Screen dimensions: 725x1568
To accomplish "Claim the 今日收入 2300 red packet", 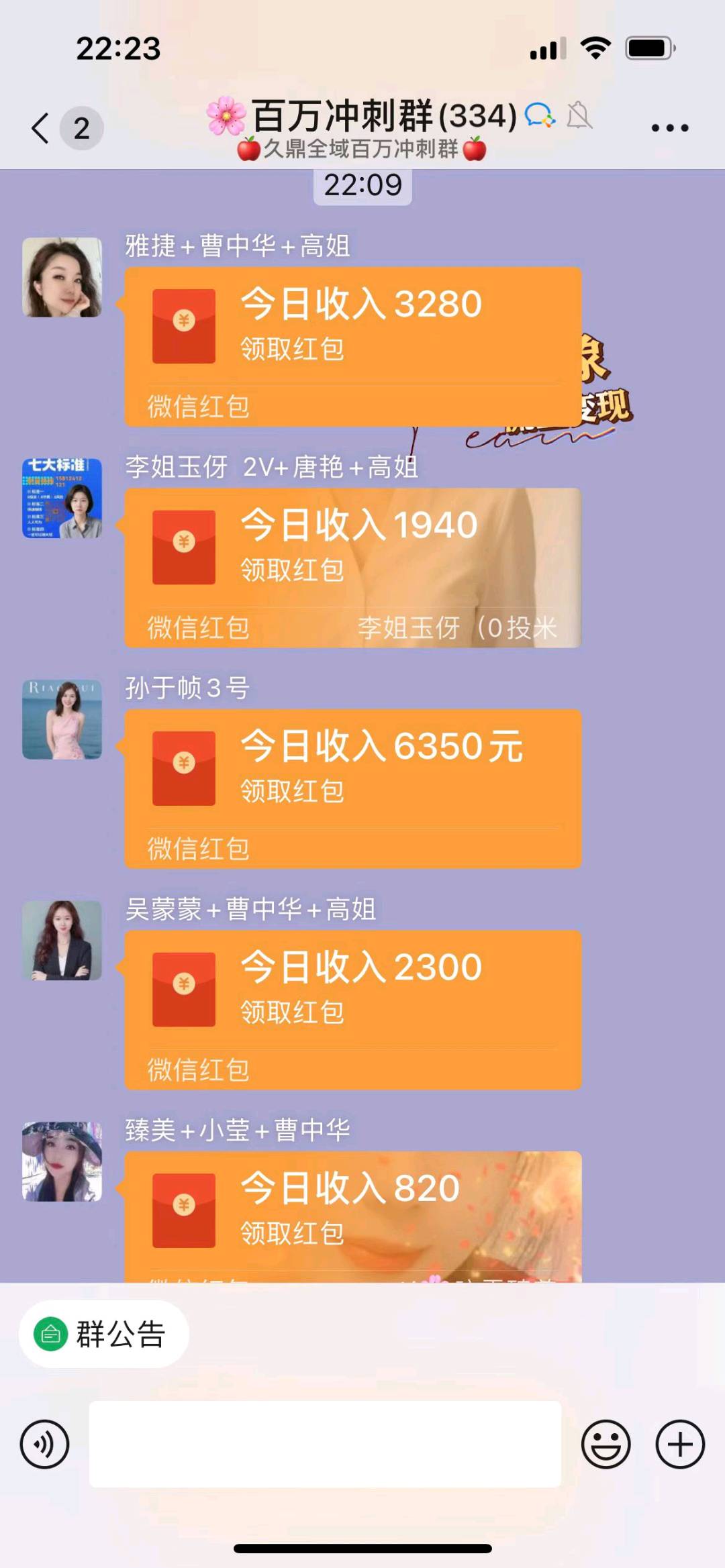I will coord(352,1008).
